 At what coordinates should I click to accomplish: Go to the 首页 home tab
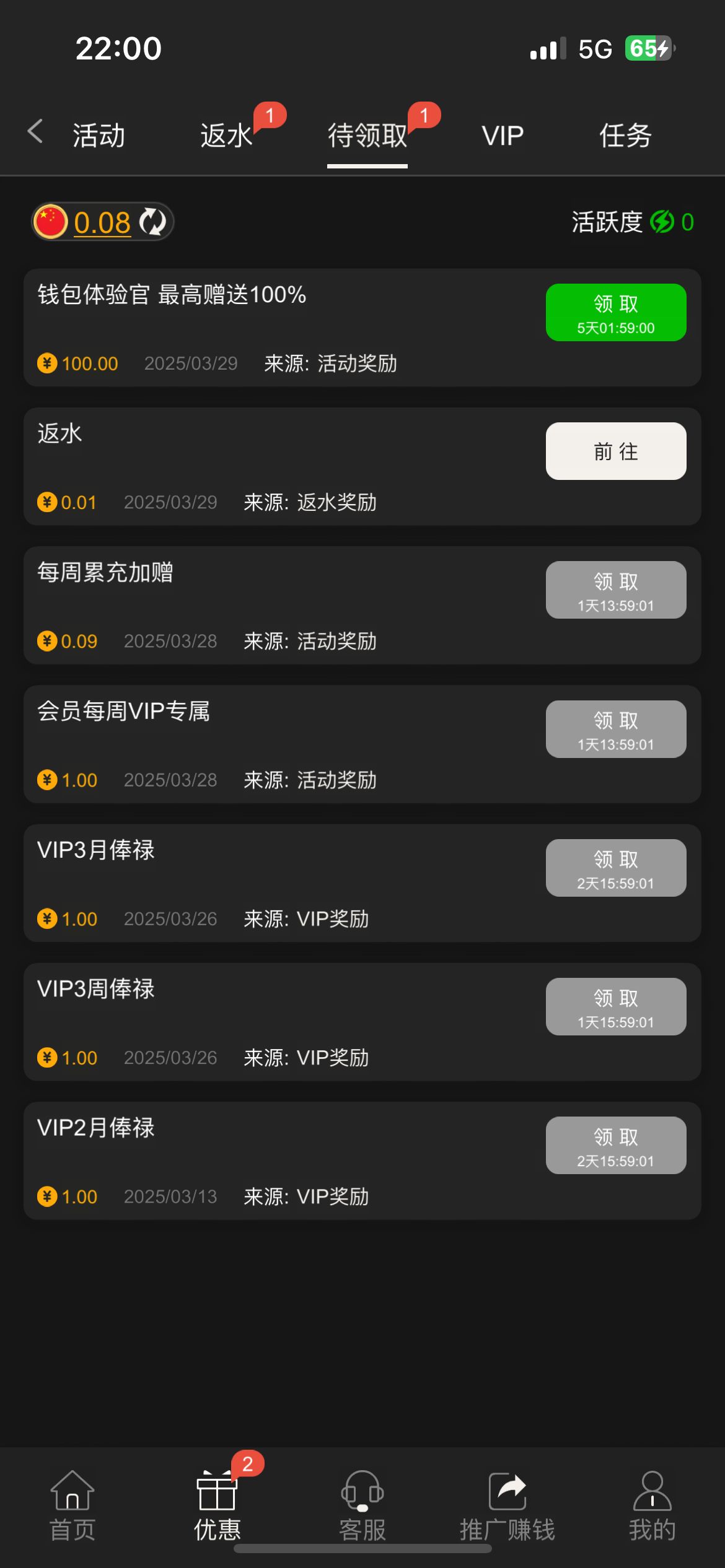tap(72, 1506)
